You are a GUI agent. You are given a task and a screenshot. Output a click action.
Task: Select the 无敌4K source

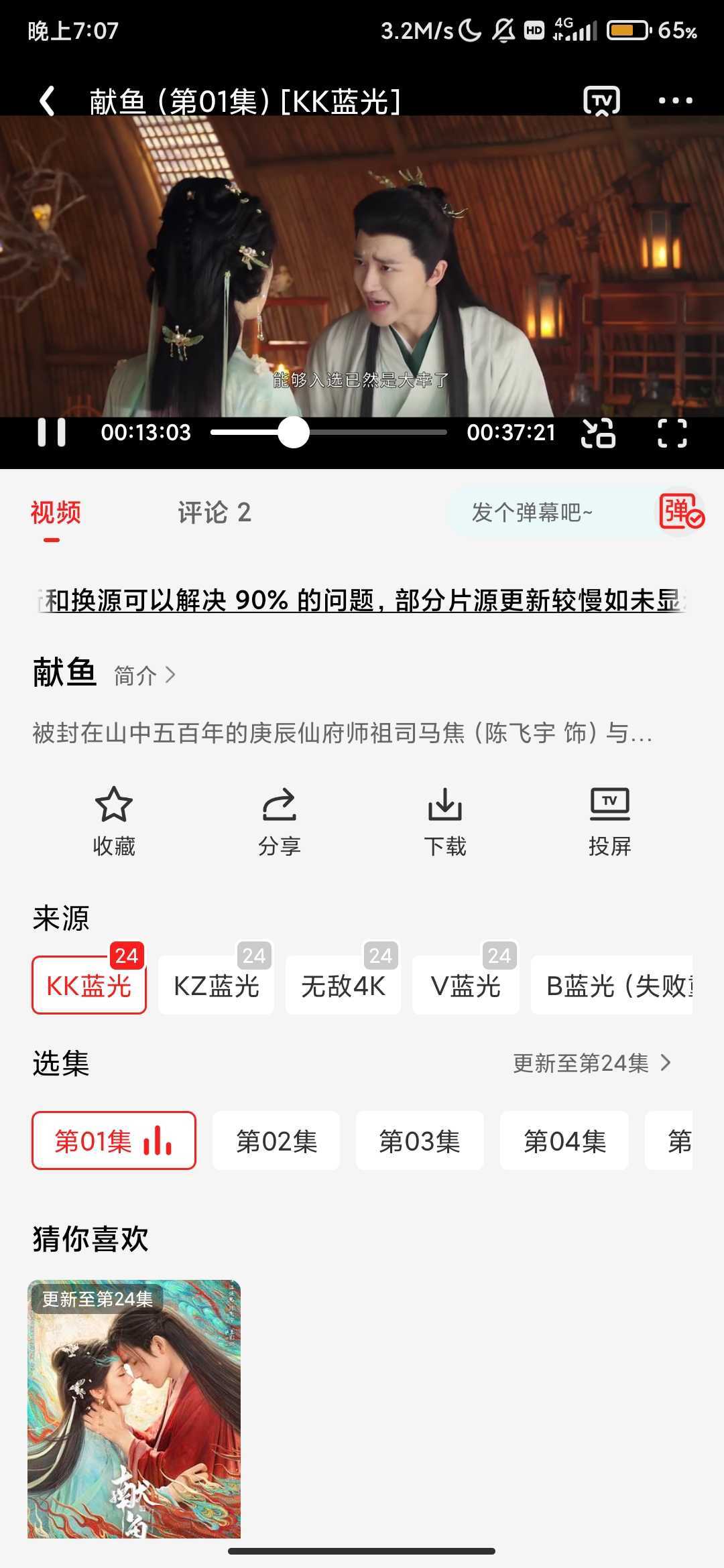(343, 986)
